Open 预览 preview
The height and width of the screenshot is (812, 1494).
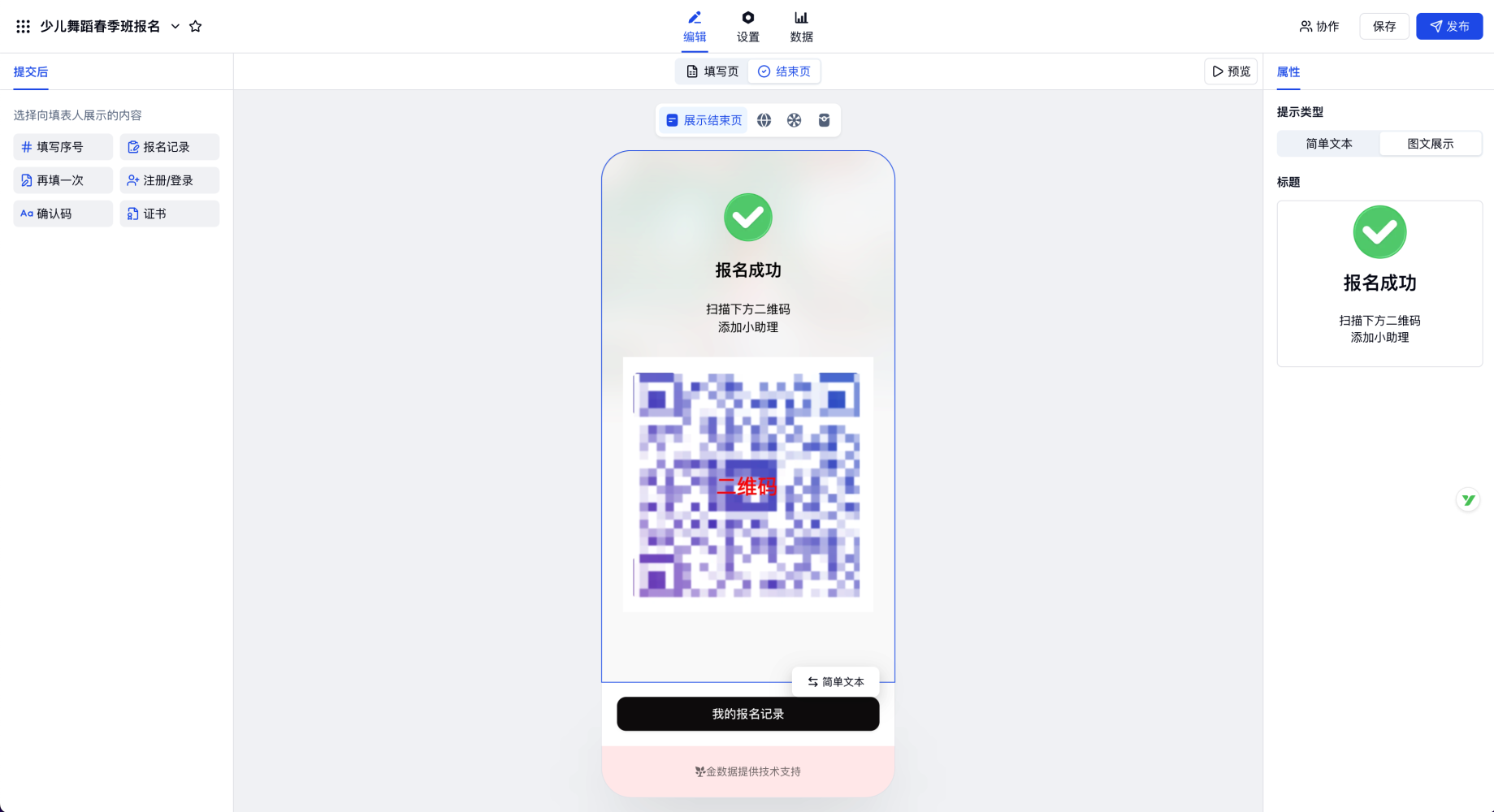(x=1231, y=71)
